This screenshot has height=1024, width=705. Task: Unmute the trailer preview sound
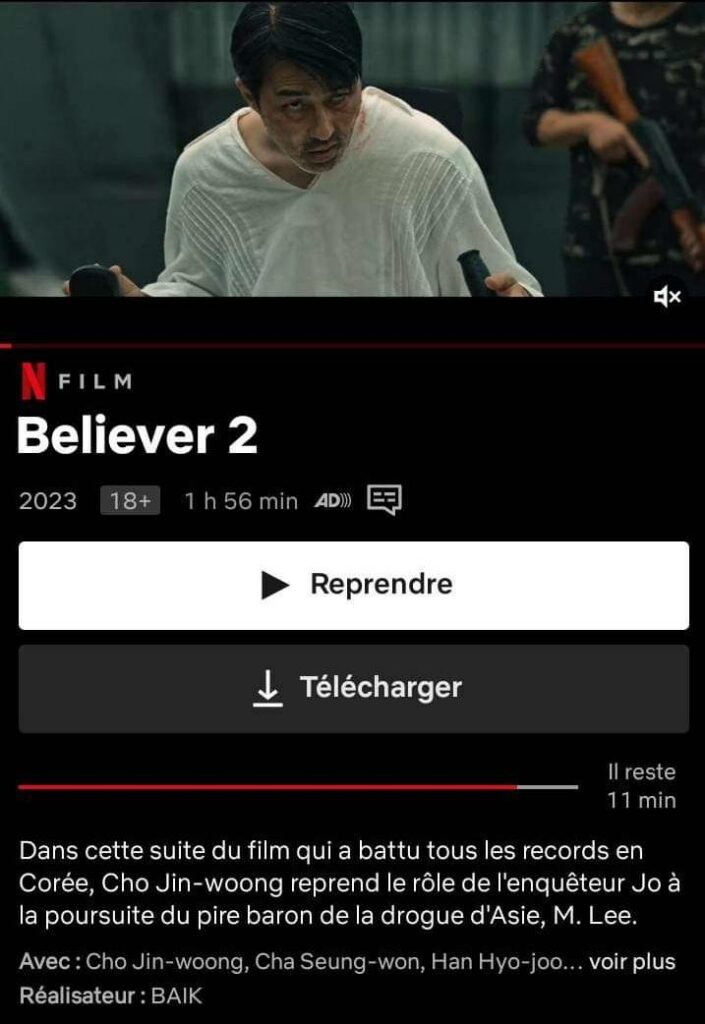(x=667, y=296)
